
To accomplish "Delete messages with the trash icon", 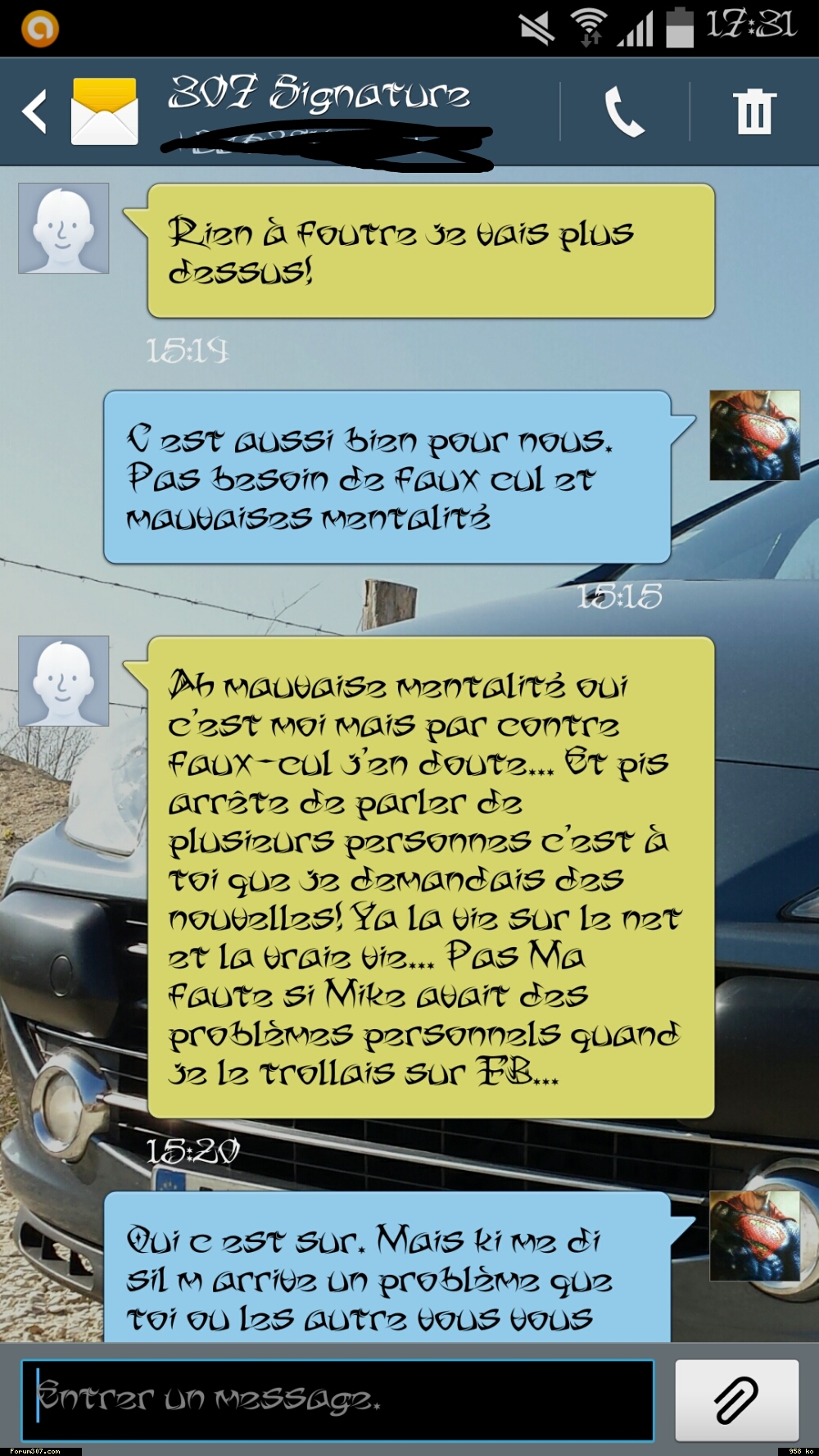I will point(753,112).
